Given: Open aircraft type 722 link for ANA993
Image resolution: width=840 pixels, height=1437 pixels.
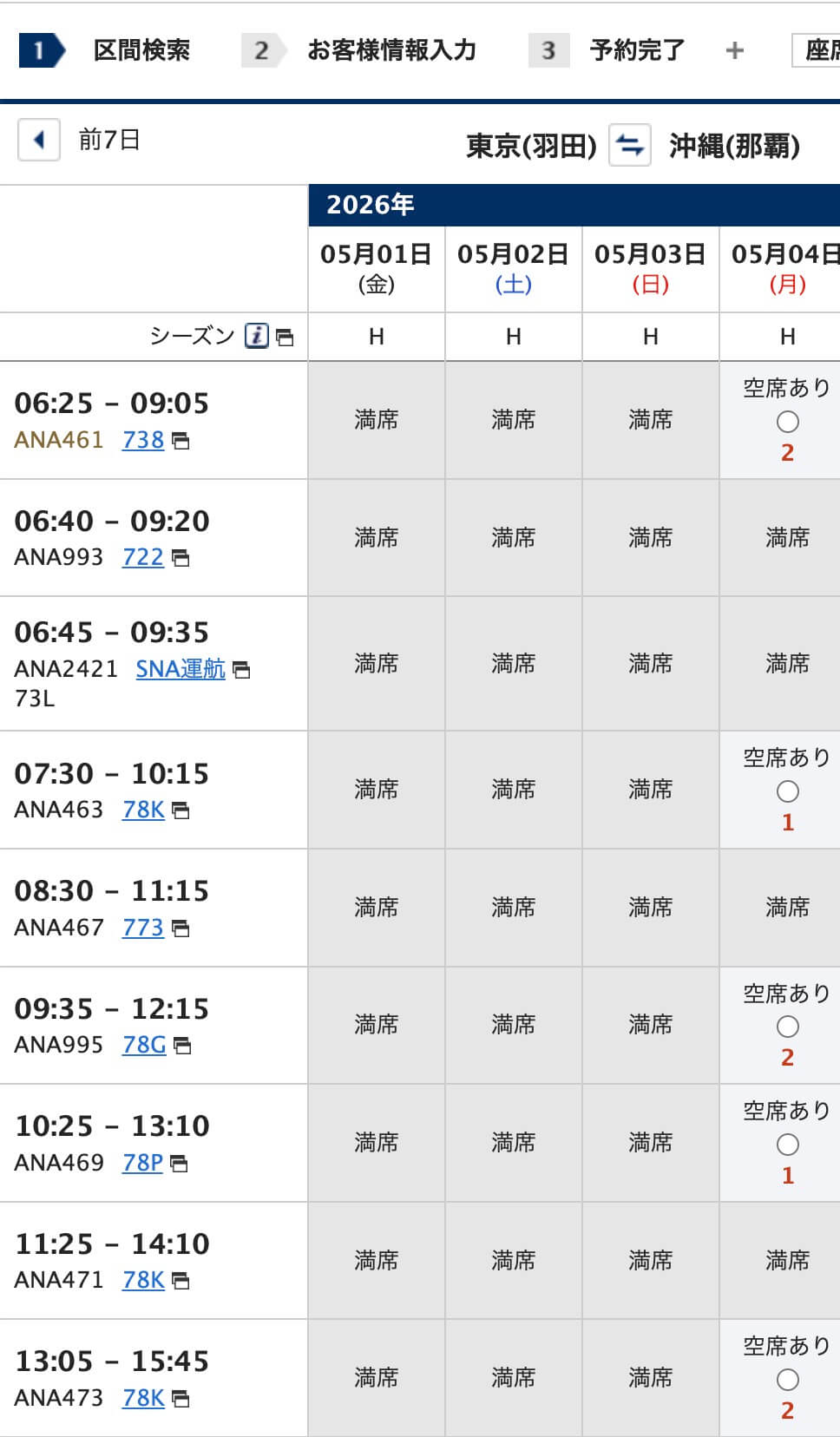Looking at the screenshot, I should [143, 557].
